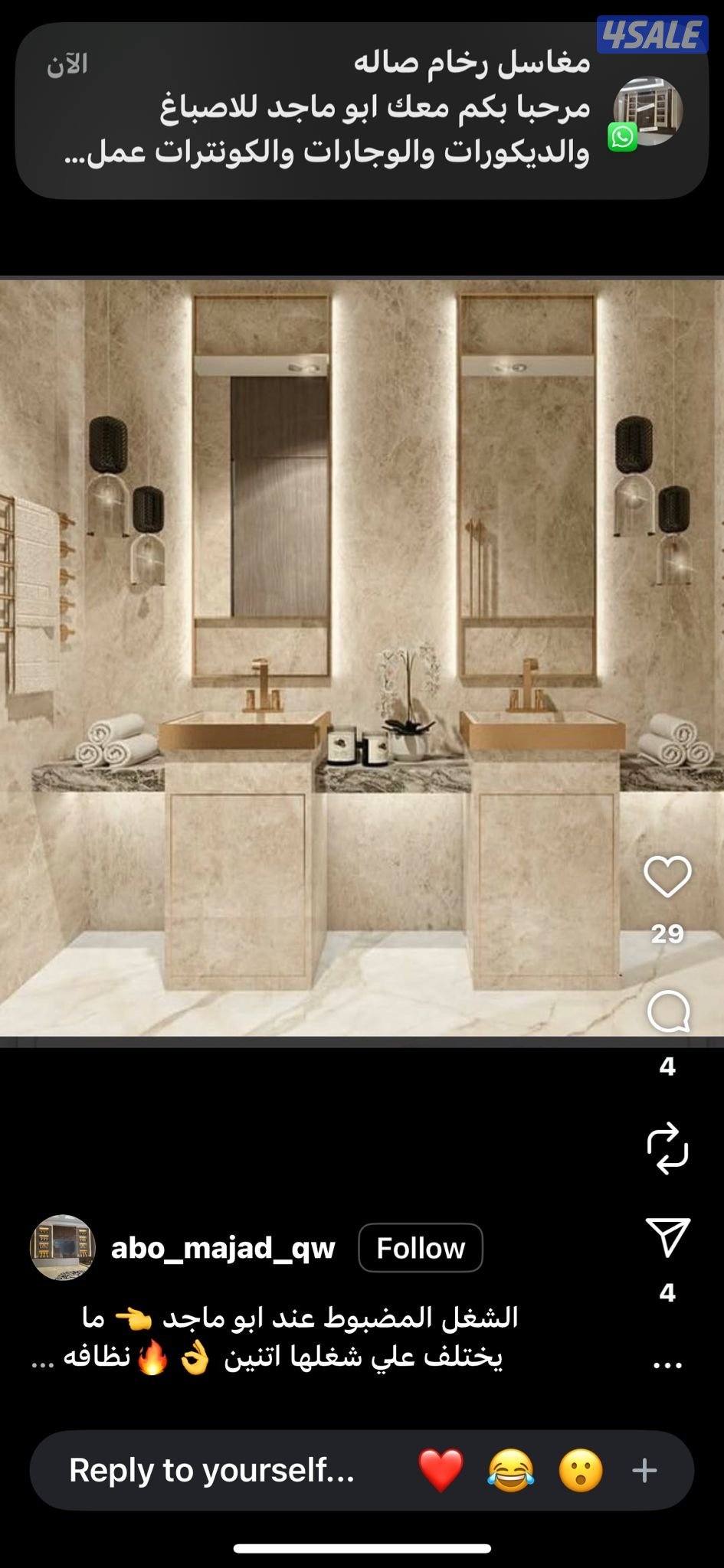
Task: React with the laughing tears emoji
Action: point(511,1471)
